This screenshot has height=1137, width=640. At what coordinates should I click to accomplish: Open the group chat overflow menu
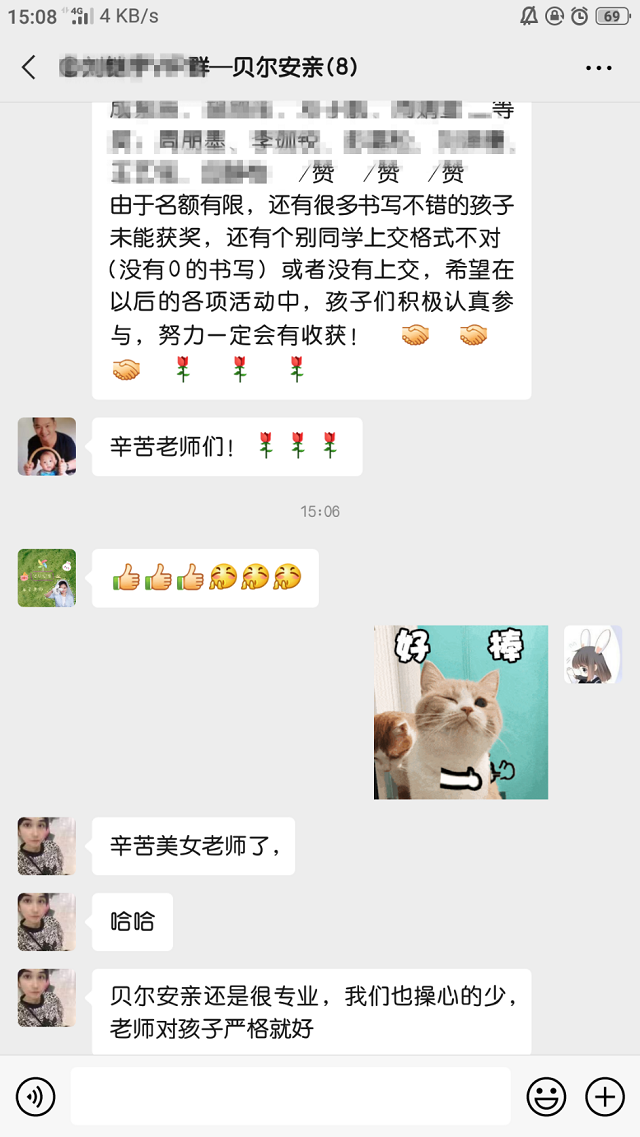click(x=598, y=68)
